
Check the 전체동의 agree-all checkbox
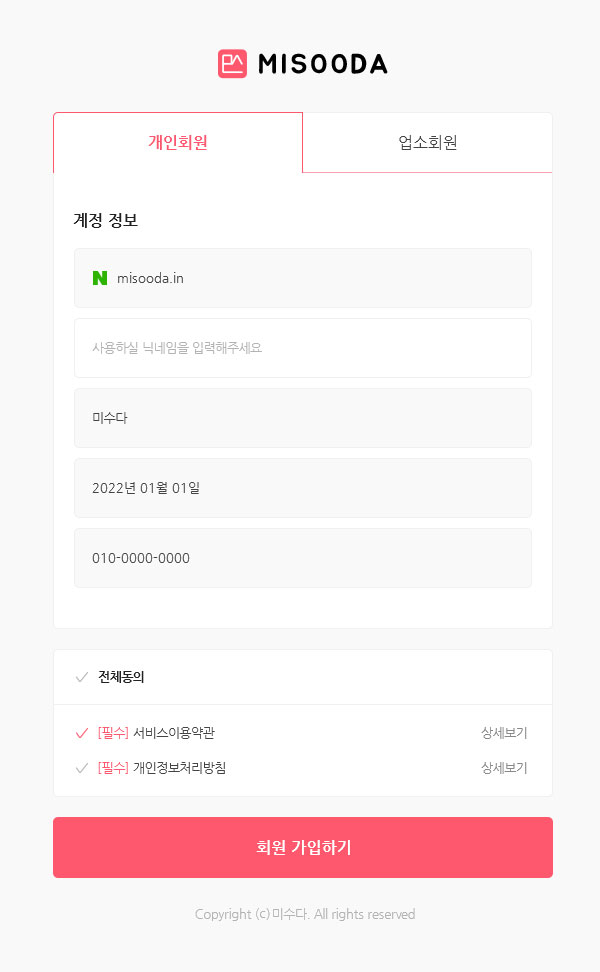click(x=82, y=677)
